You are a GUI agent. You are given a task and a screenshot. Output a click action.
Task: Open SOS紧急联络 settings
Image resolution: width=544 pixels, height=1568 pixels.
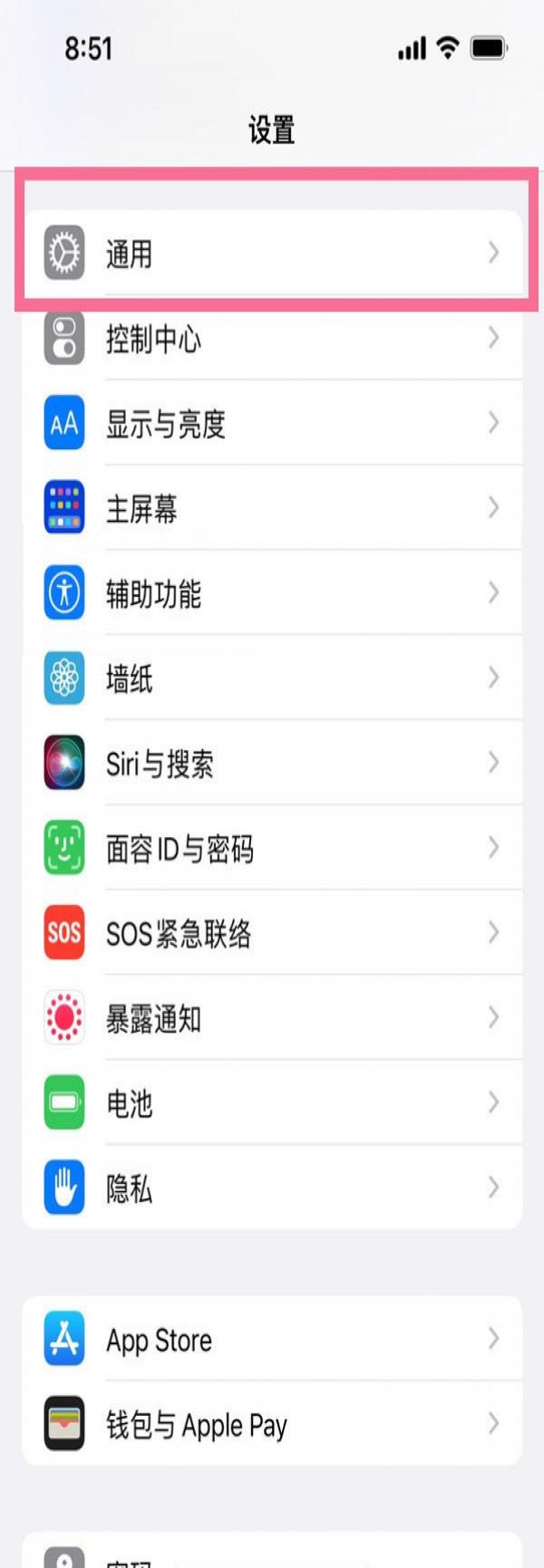(x=272, y=933)
